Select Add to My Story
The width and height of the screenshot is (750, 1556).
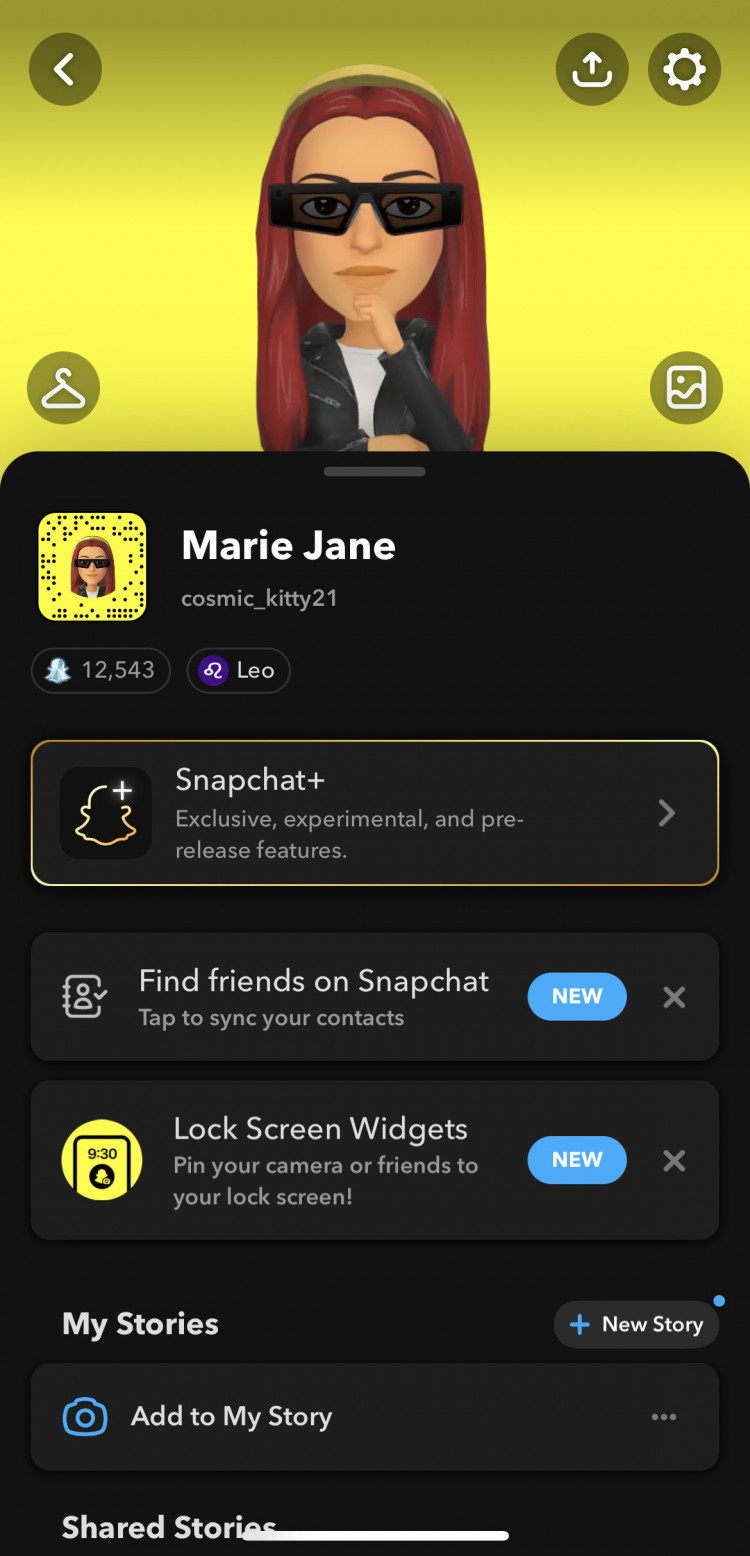[231, 1417]
